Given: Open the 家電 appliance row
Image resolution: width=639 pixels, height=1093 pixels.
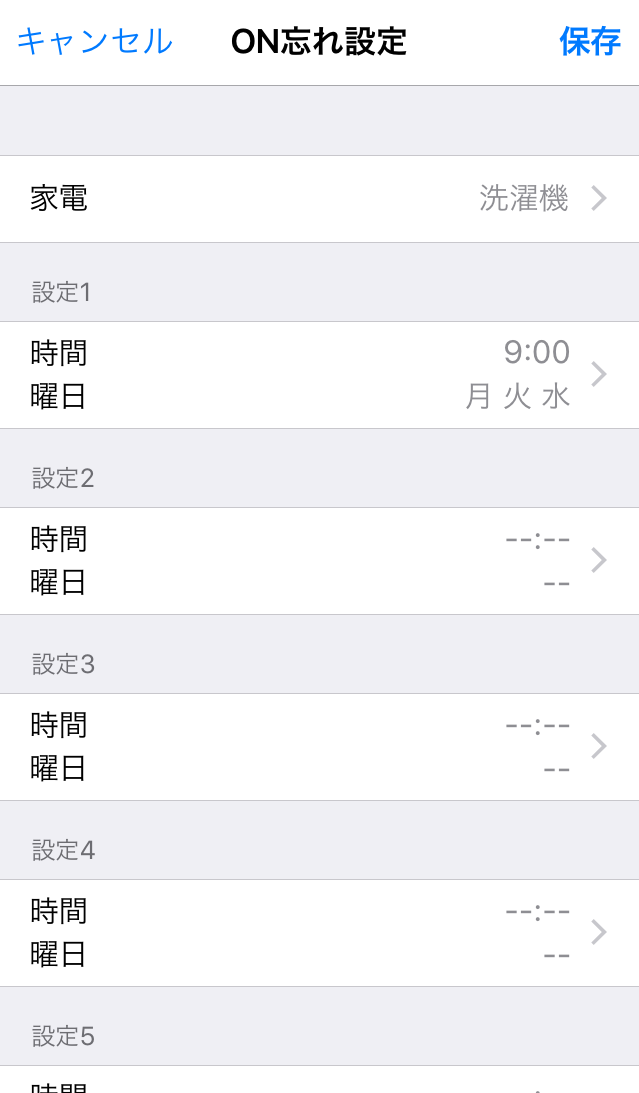Looking at the screenshot, I should pyautogui.click(x=319, y=199).
